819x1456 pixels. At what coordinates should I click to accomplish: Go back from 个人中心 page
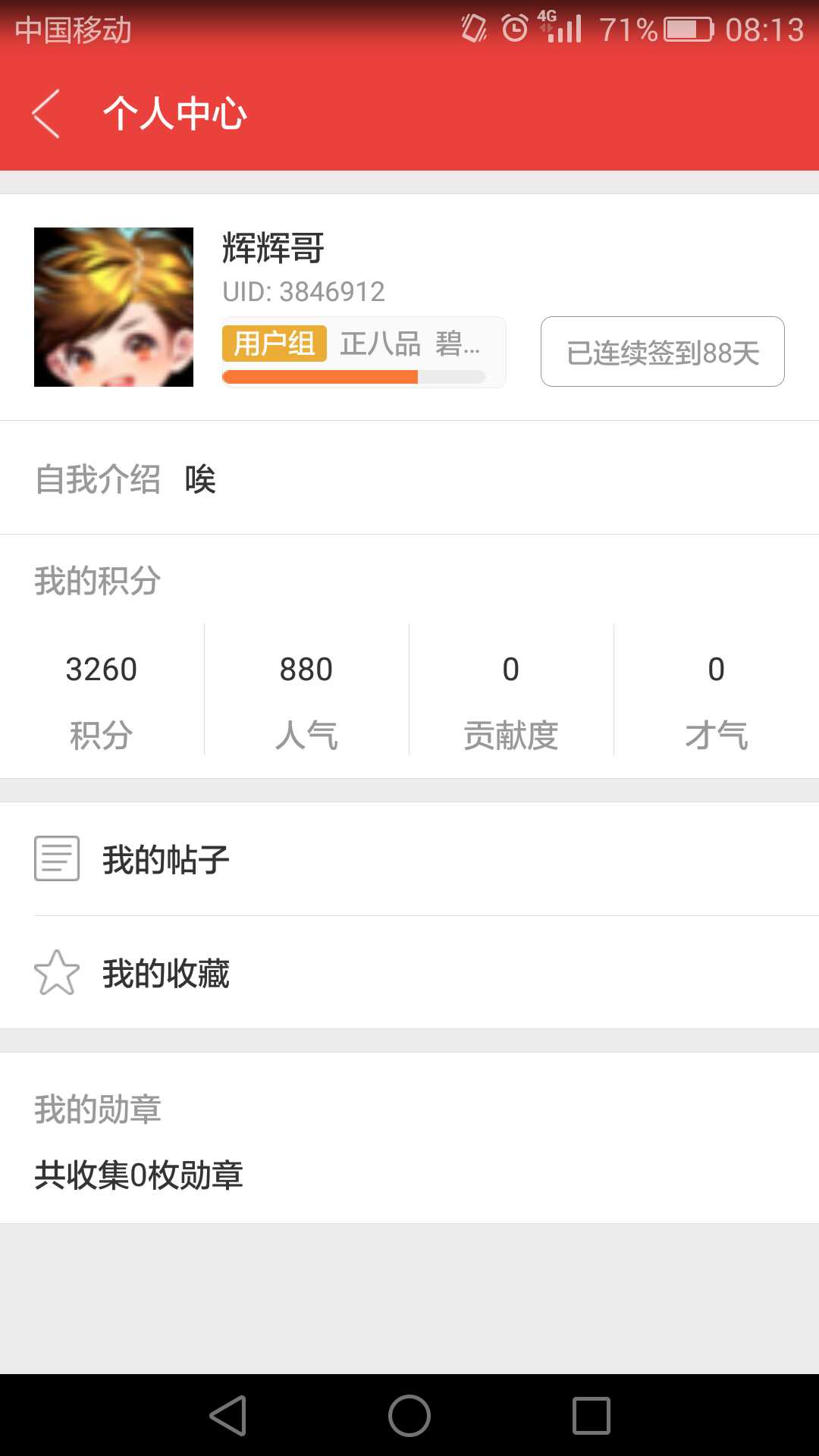coord(47,114)
